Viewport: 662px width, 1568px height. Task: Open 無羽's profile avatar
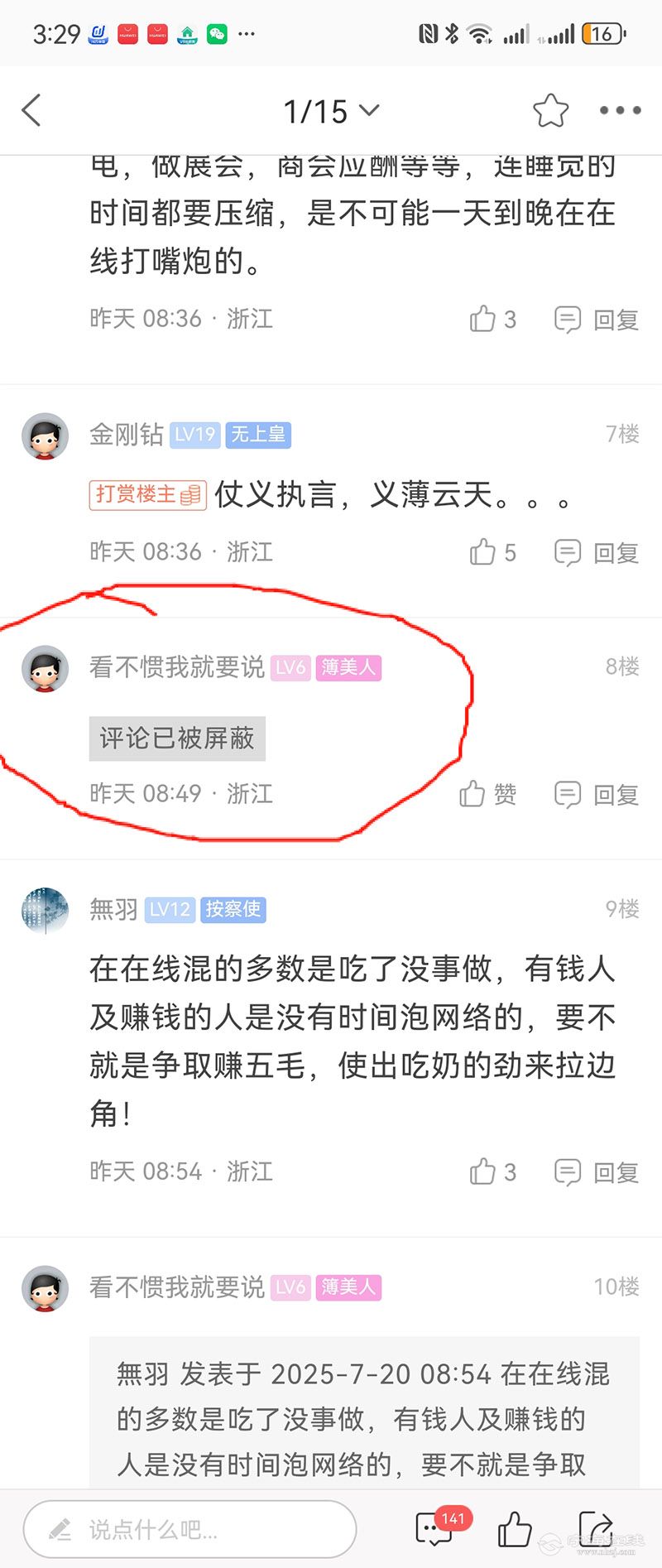(x=45, y=911)
